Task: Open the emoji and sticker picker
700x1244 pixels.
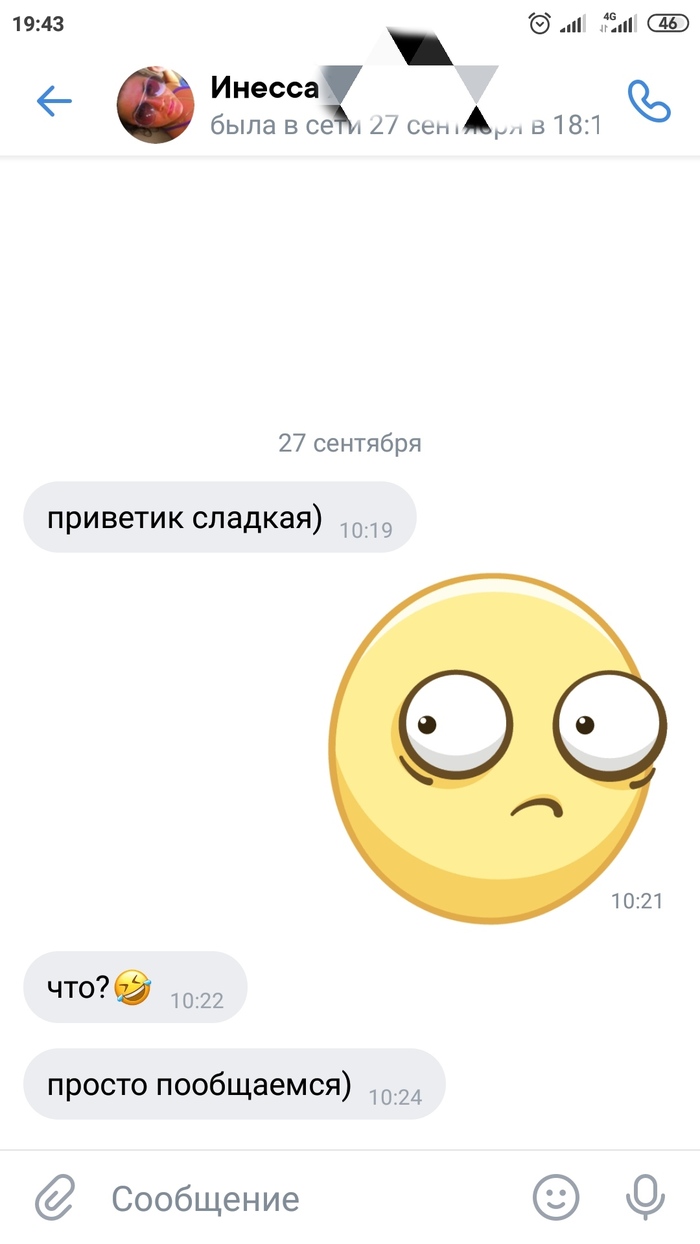Action: click(x=555, y=1196)
